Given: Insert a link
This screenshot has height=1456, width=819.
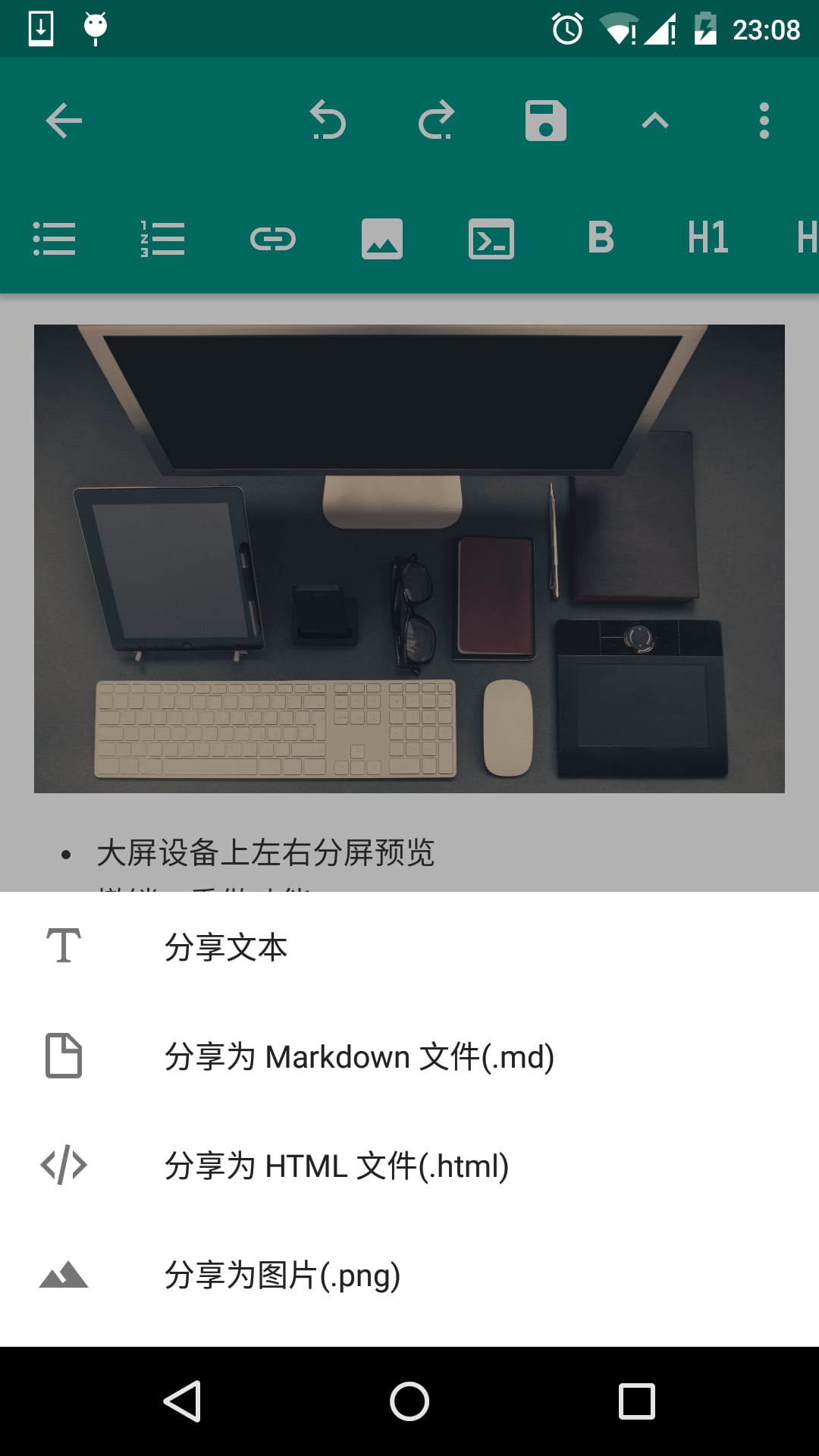Looking at the screenshot, I should tap(273, 239).
